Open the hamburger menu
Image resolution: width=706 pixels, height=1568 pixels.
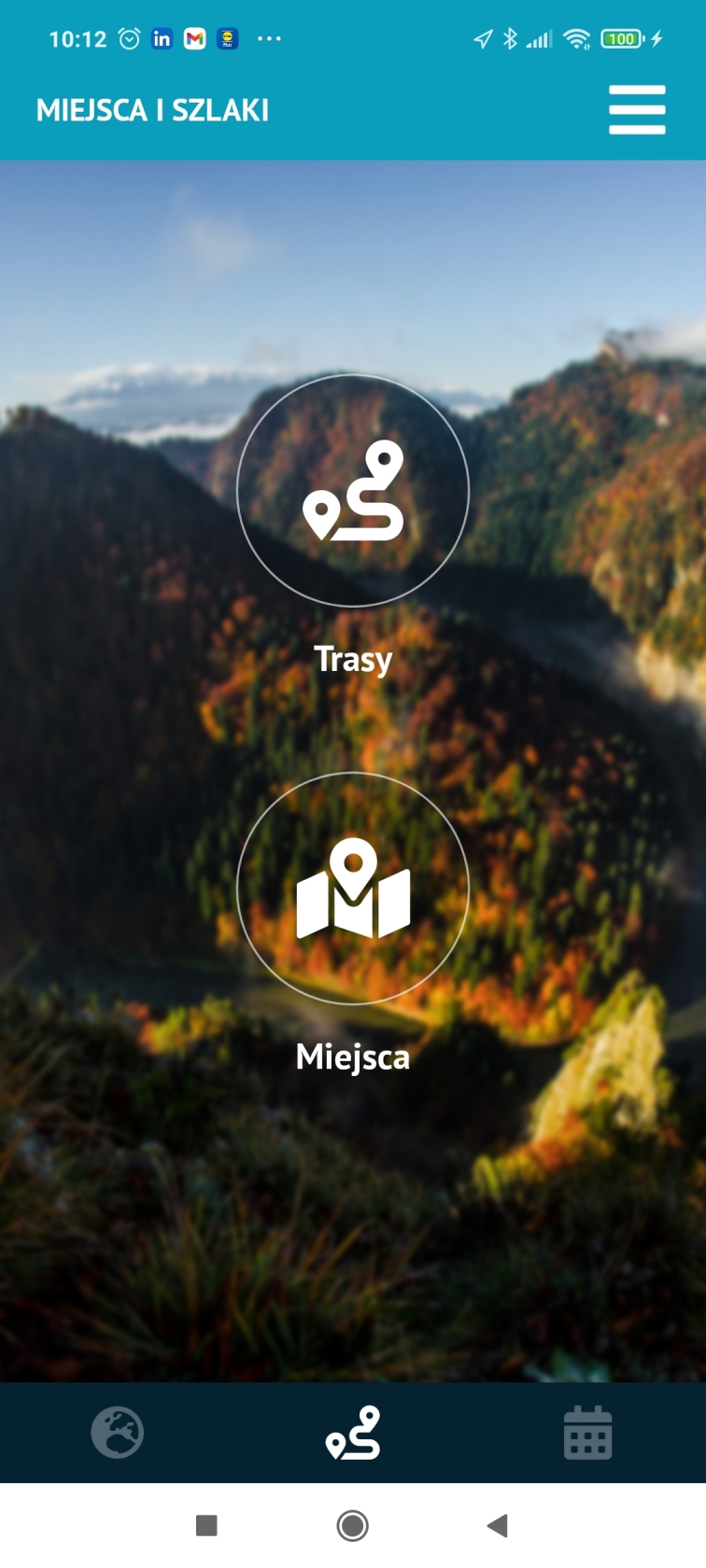pyautogui.click(x=637, y=110)
